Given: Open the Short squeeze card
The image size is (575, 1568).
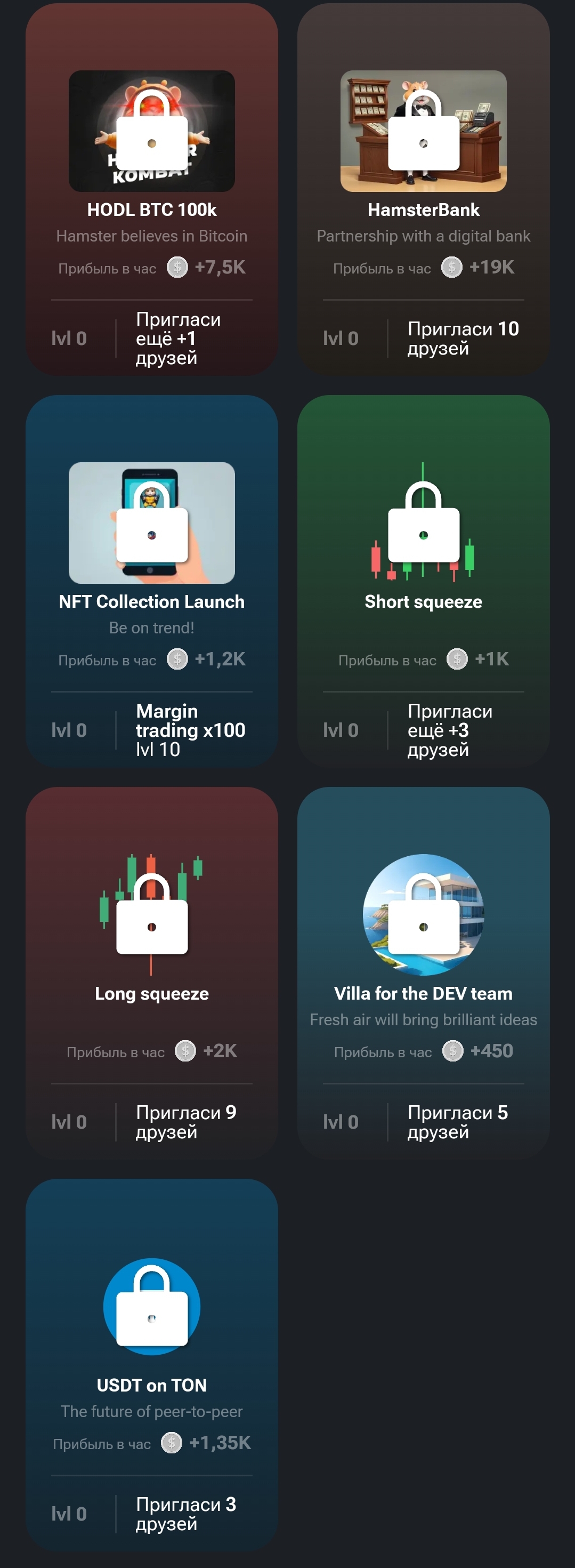Looking at the screenshot, I should tap(423, 581).
